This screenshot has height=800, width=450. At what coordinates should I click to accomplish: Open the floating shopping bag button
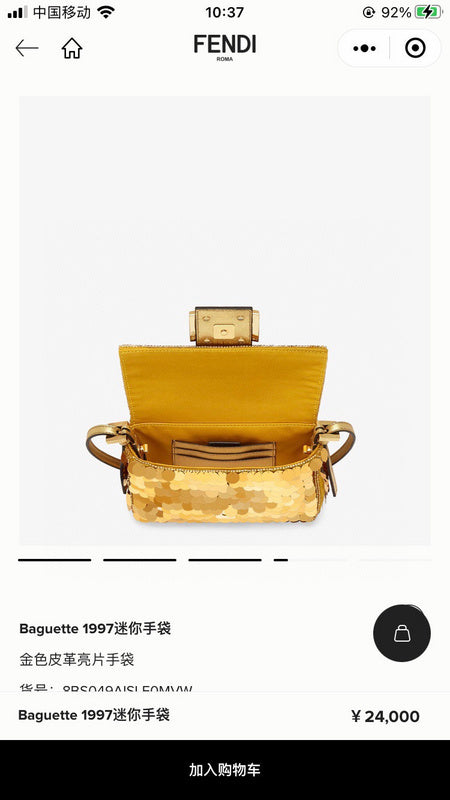tap(402, 633)
